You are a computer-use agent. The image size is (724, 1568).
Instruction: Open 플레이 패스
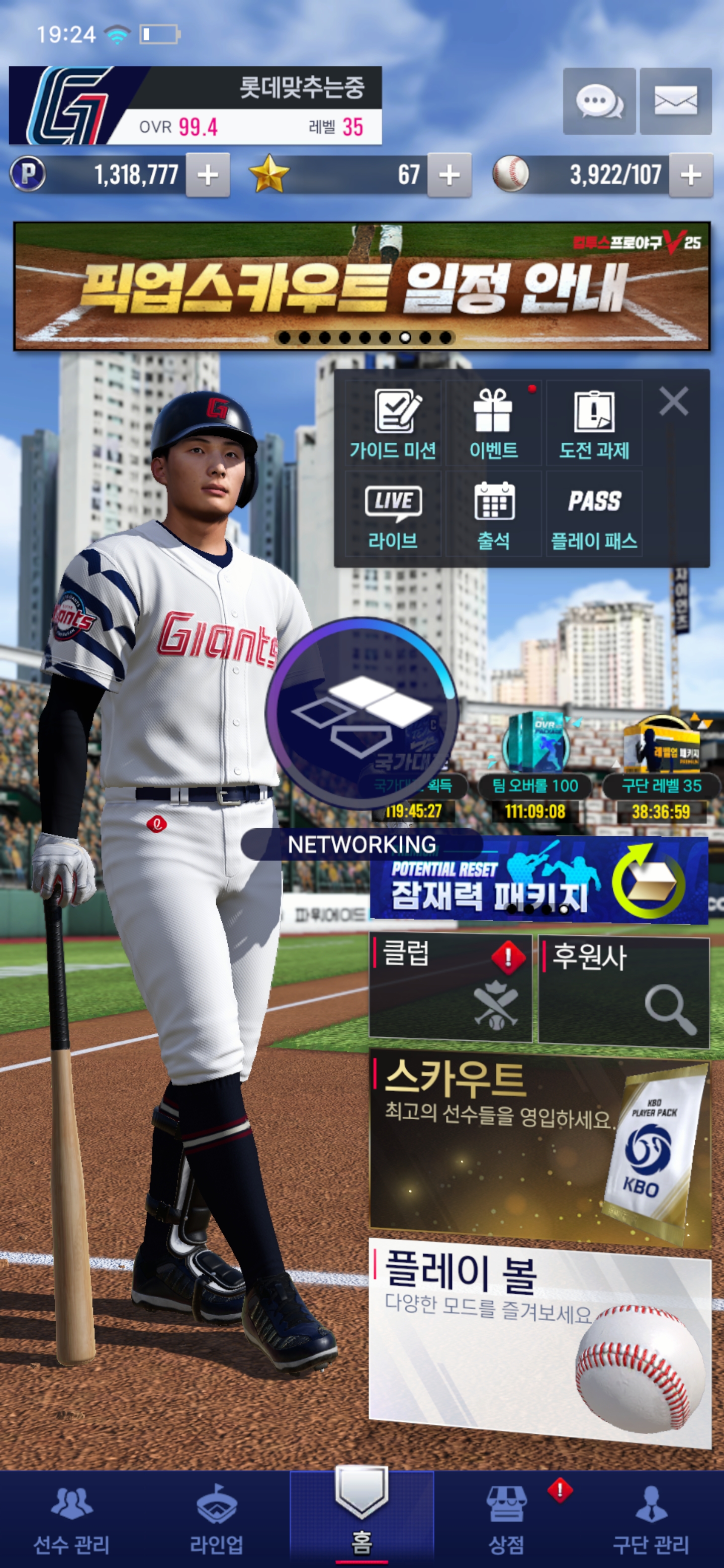coord(594,514)
